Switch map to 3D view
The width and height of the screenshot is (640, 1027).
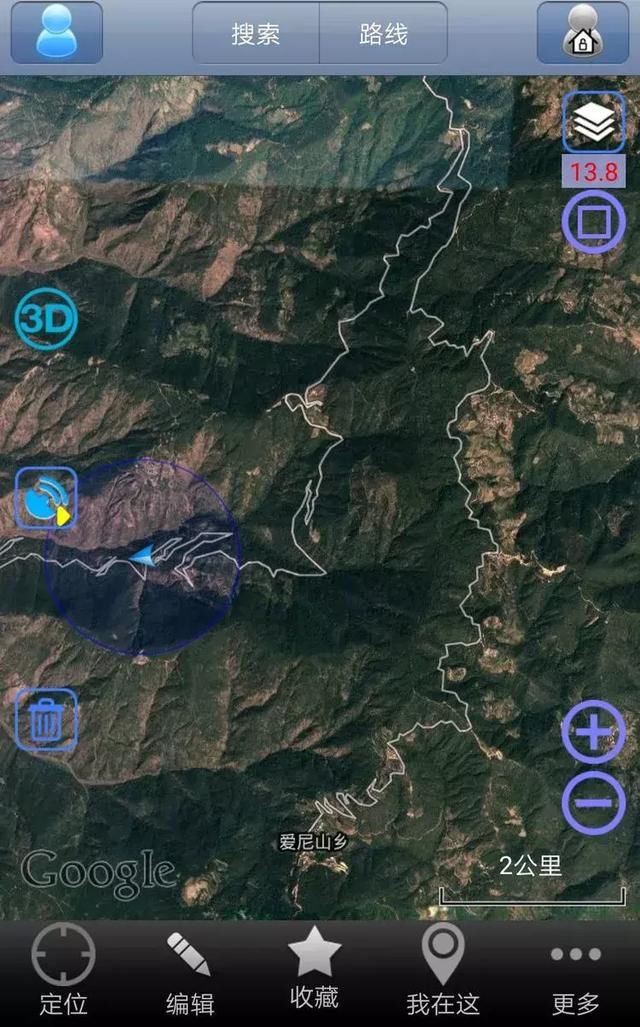pyautogui.click(x=46, y=318)
